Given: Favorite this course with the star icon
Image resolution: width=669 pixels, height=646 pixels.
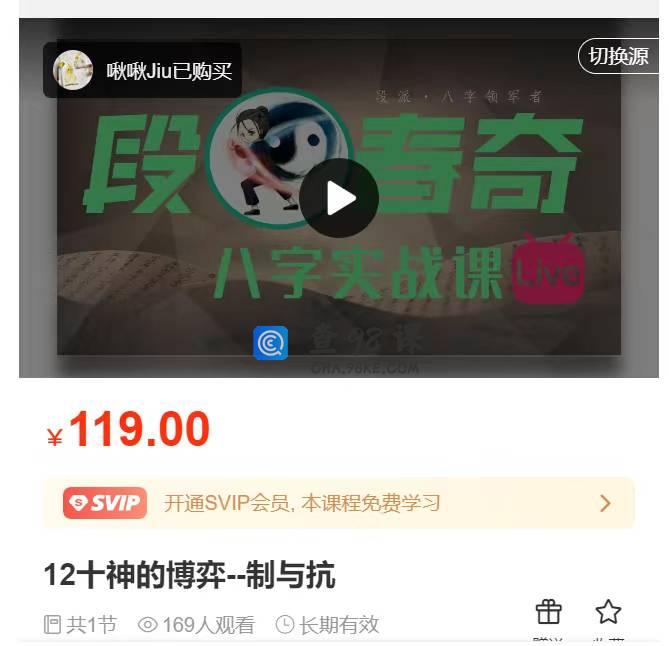Looking at the screenshot, I should [608, 612].
